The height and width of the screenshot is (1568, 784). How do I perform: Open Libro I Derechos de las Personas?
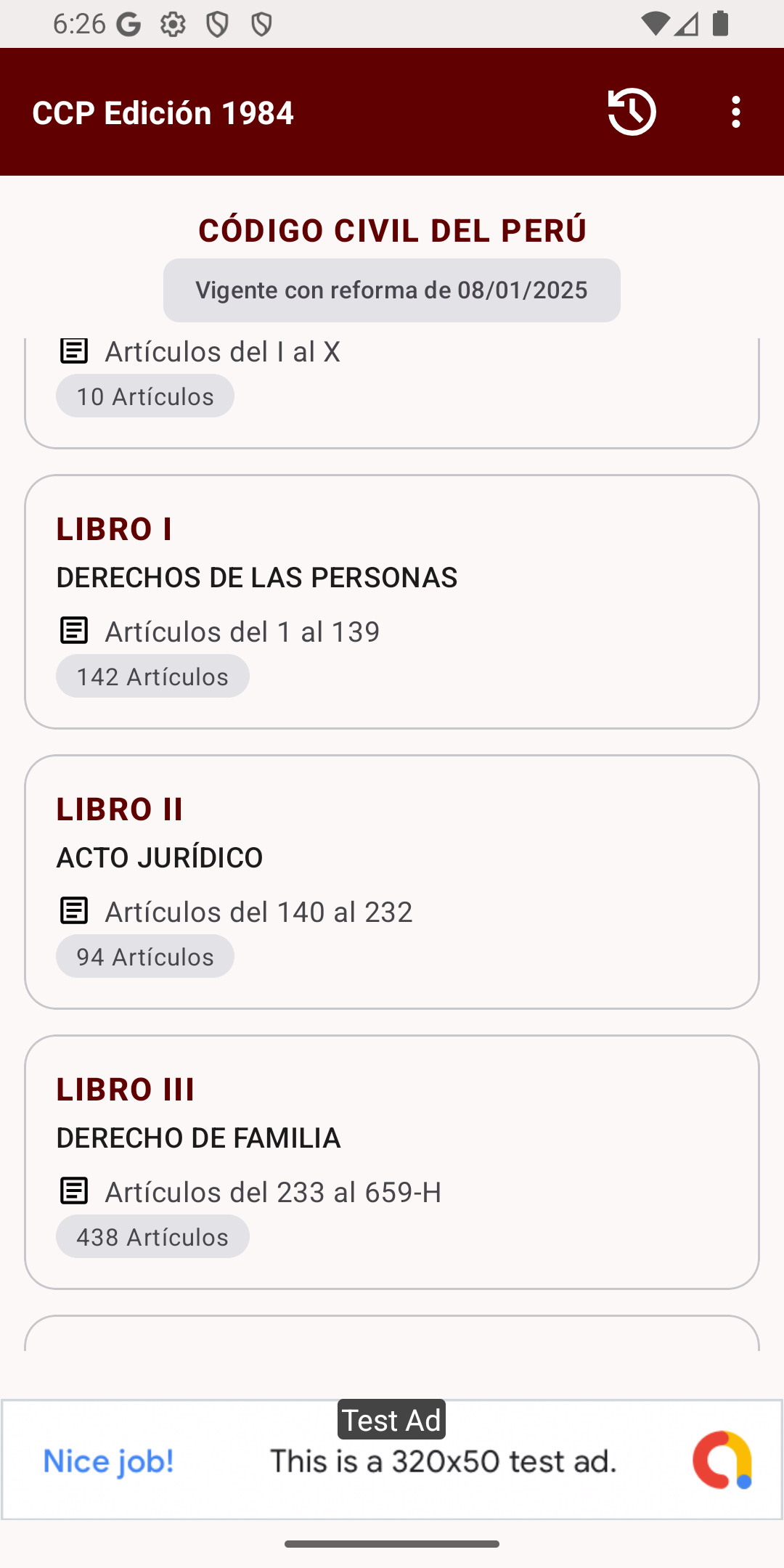pyautogui.click(x=392, y=602)
